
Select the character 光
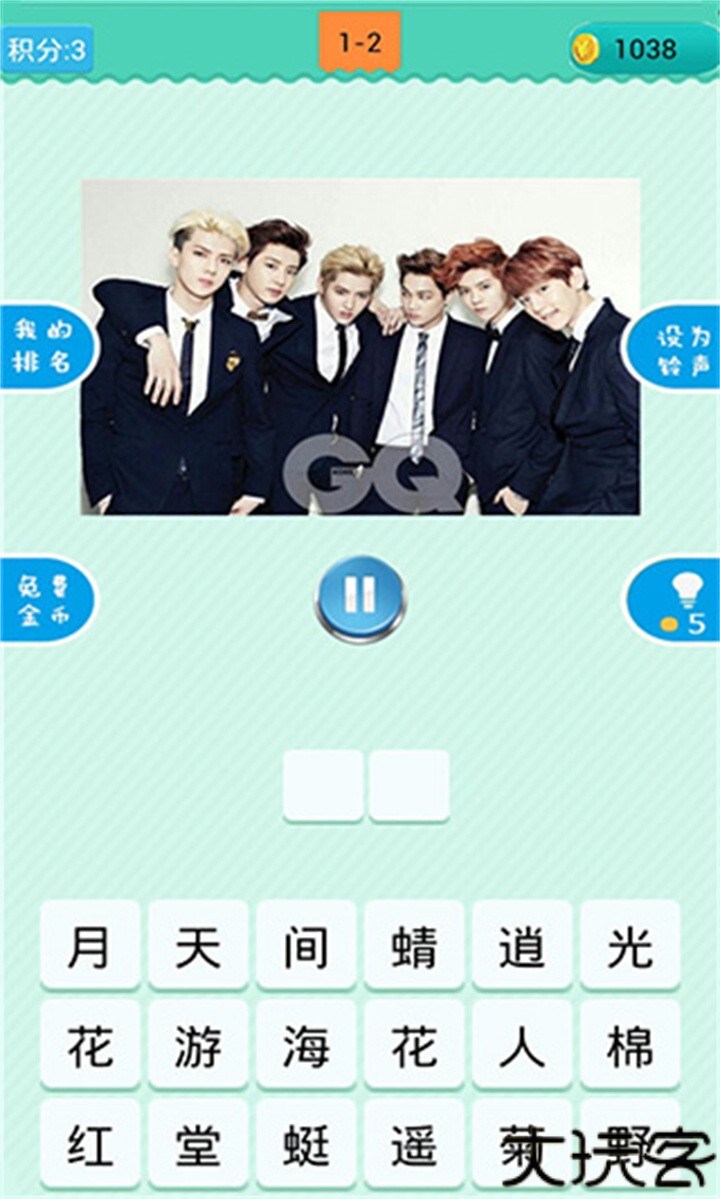(630, 945)
